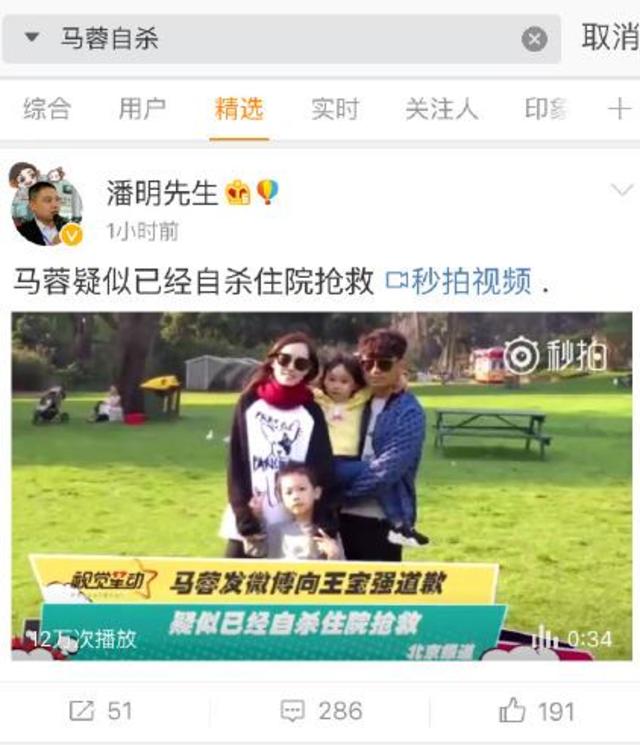The image size is (640, 745).
Task: Add a tab with plus icon
Action: (619, 109)
